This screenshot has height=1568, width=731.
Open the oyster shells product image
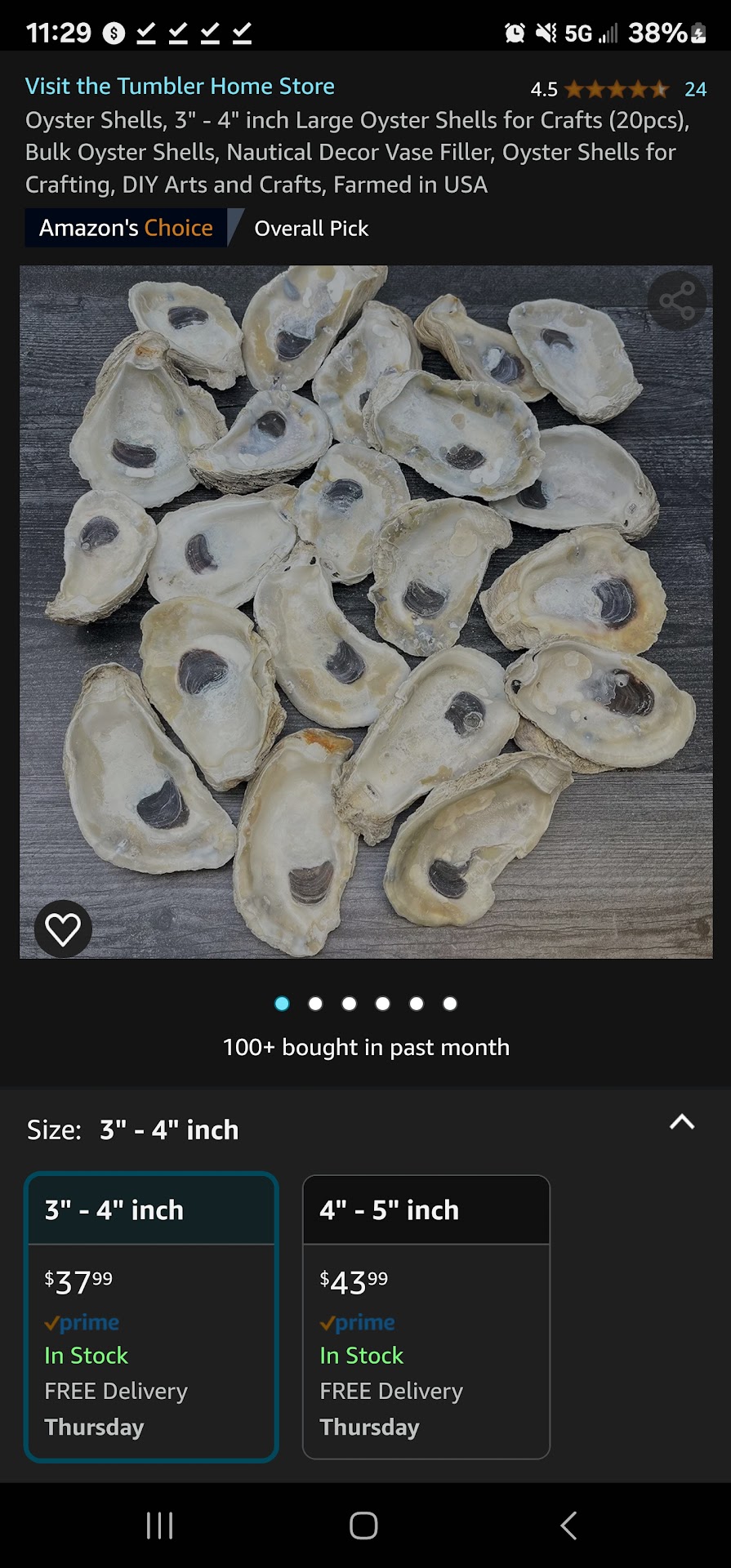[x=366, y=612]
